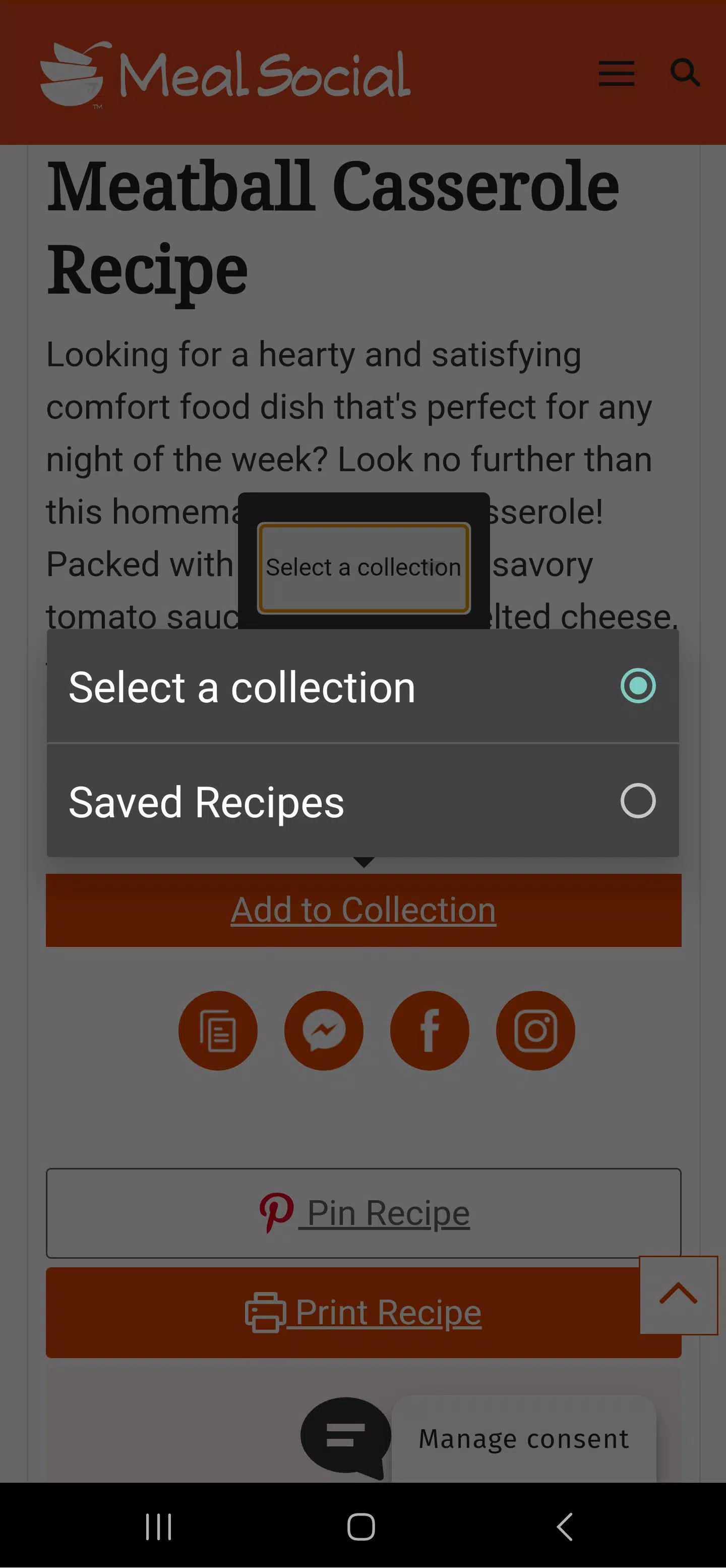Open the Instagram share icon
The height and width of the screenshot is (1568, 726).
535,1030
